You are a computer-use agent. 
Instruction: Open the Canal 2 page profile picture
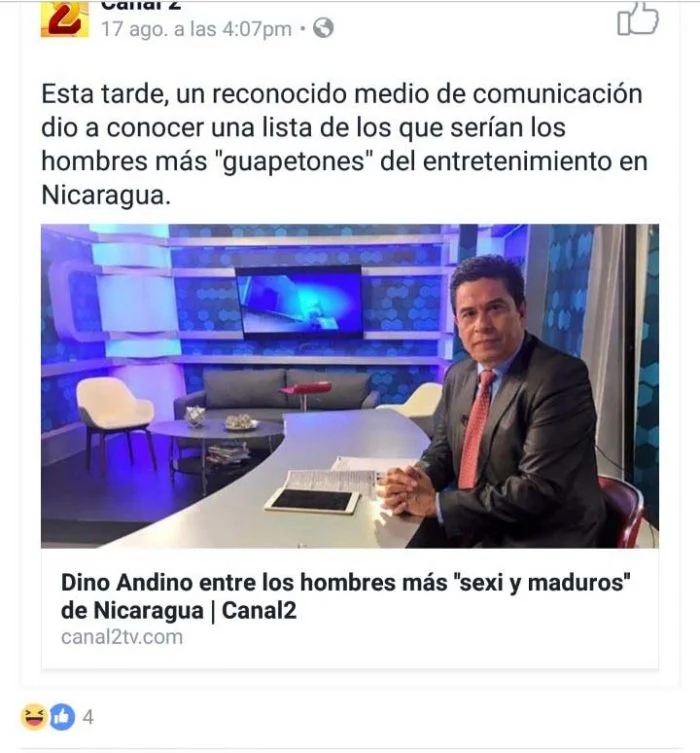[x=64, y=18]
